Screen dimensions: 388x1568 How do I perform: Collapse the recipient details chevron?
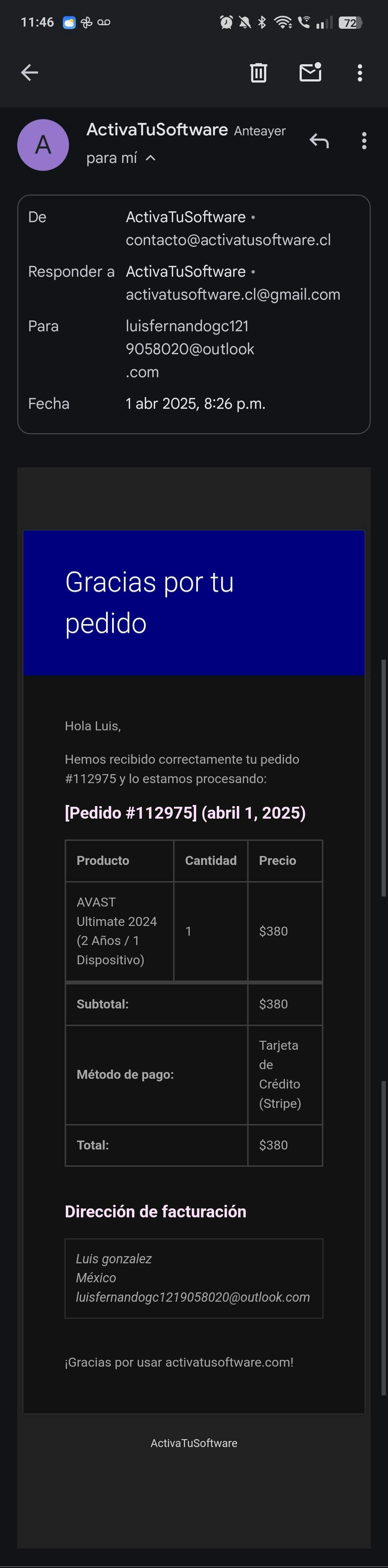[x=151, y=158]
